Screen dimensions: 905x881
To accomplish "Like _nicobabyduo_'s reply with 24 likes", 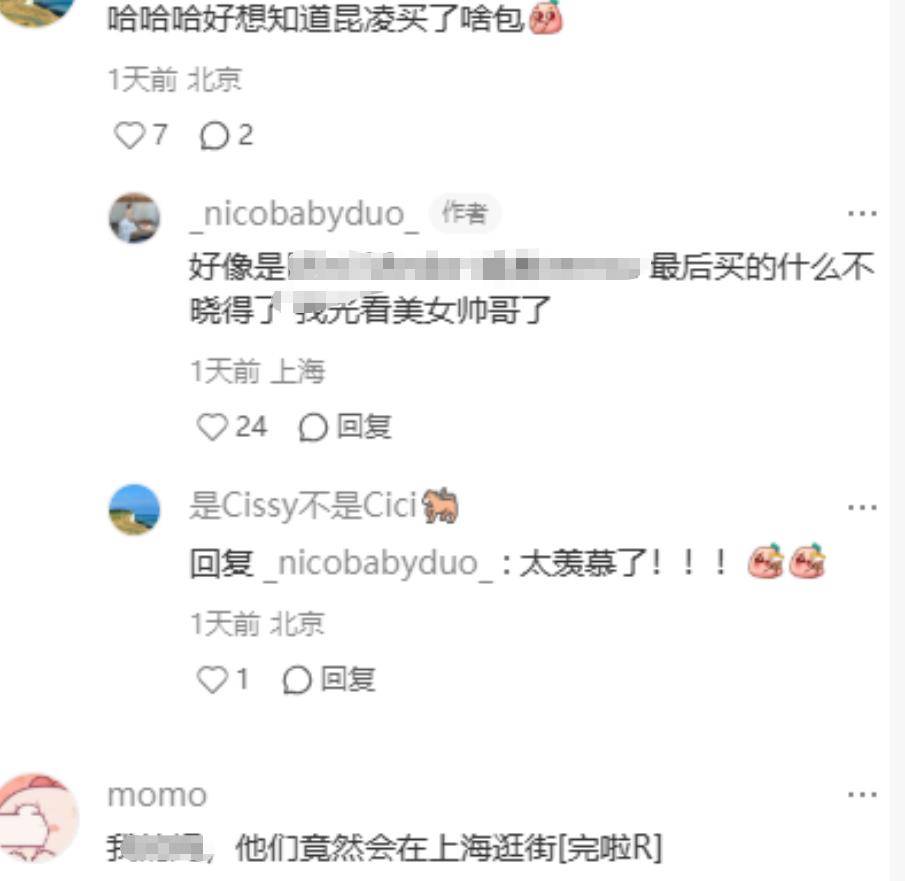I will tap(213, 427).
